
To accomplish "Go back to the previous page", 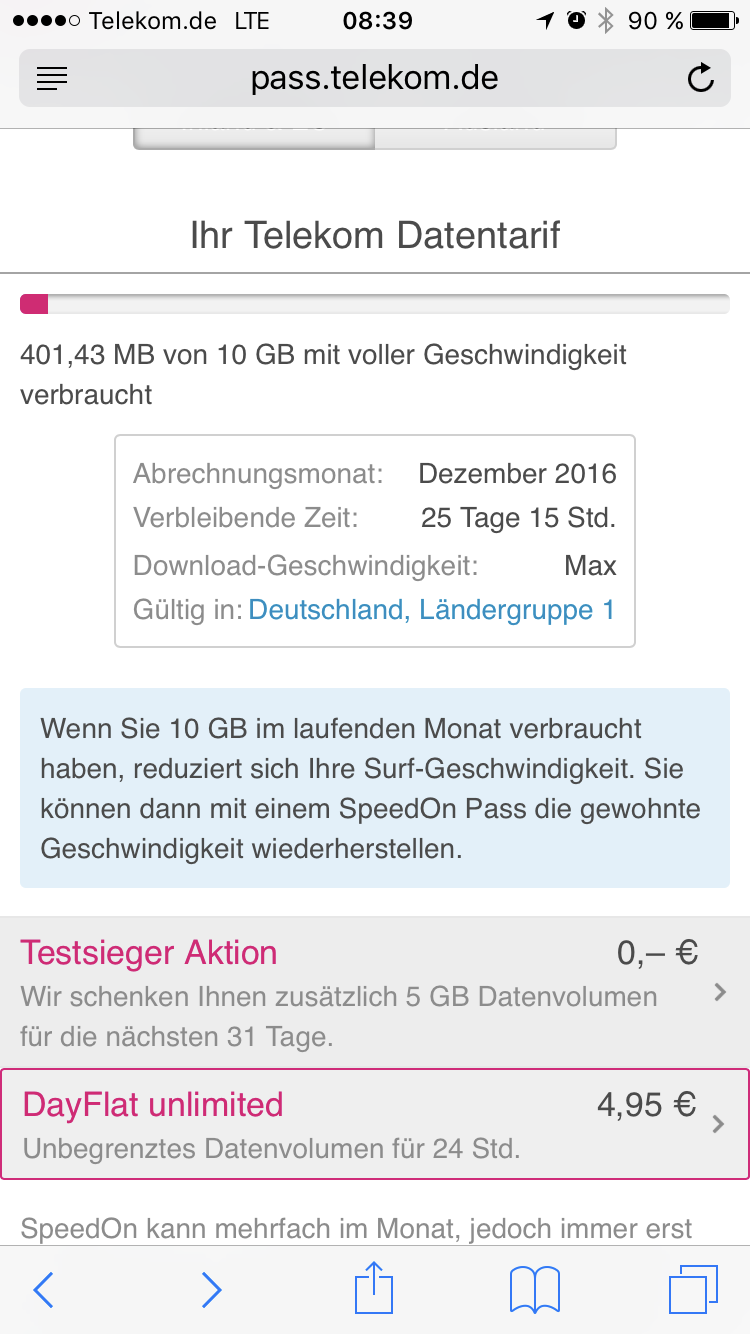I will tap(43, 1290).
